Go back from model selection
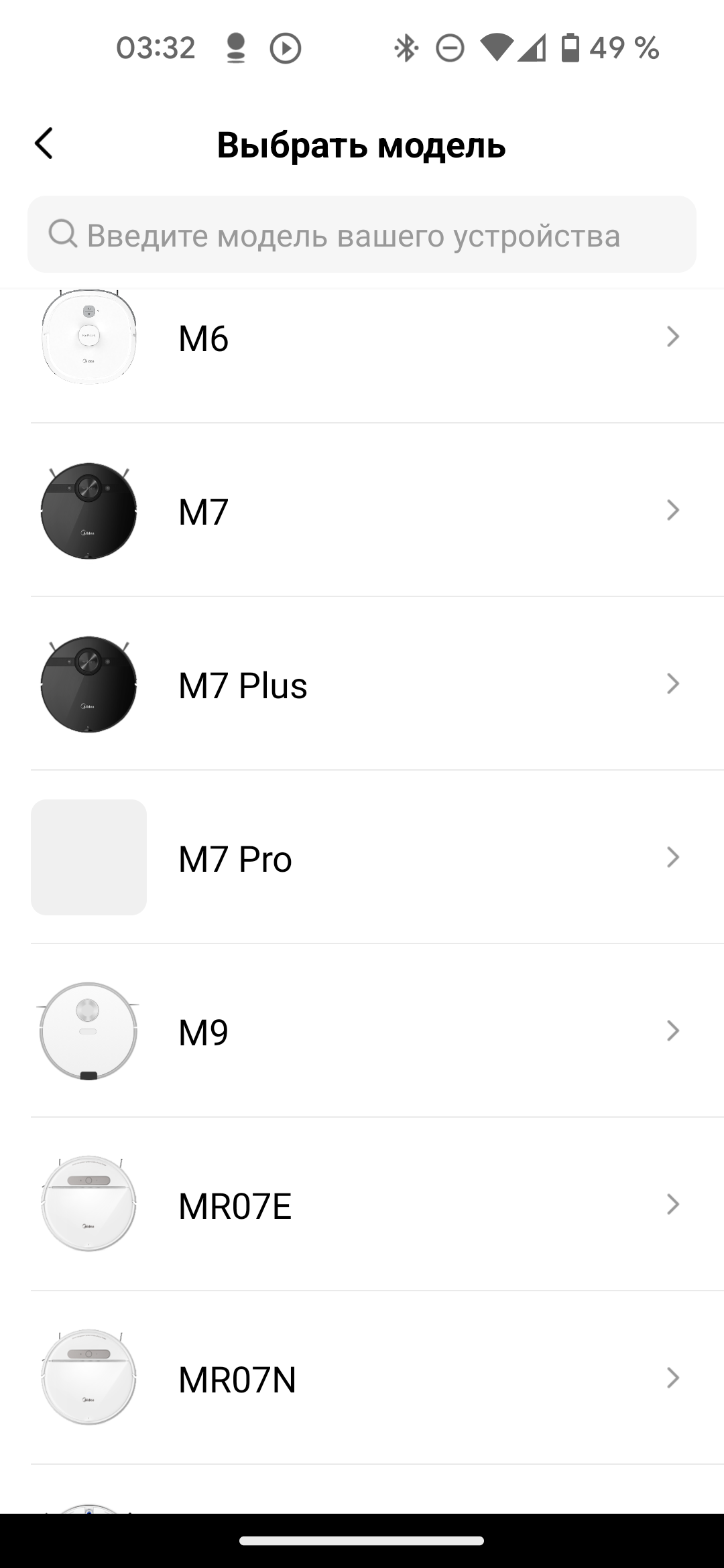This screenshot has width=724, height=1568. (44, 143)
